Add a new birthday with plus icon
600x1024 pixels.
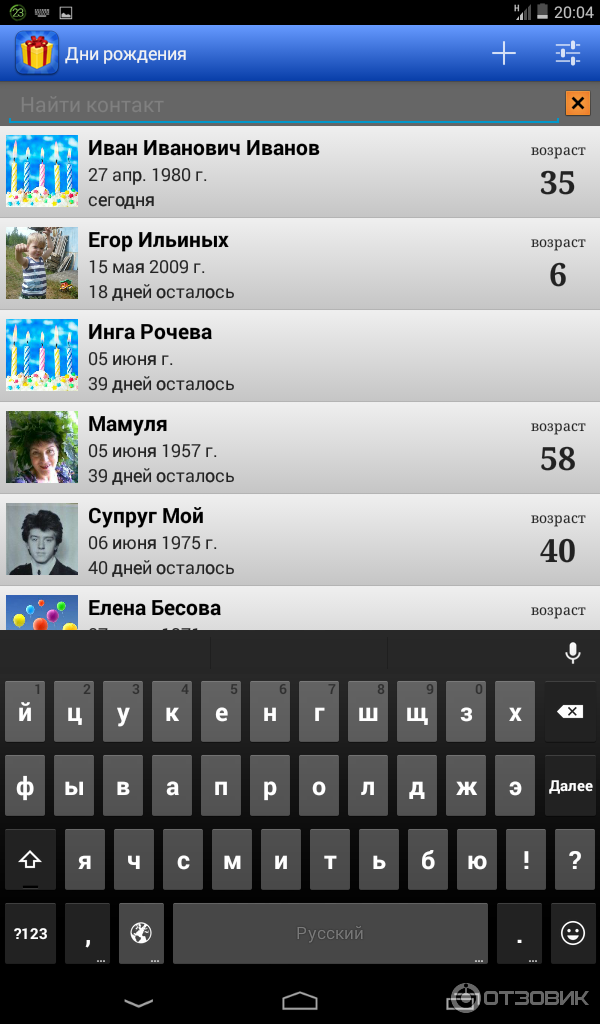[x=504, y=54]
